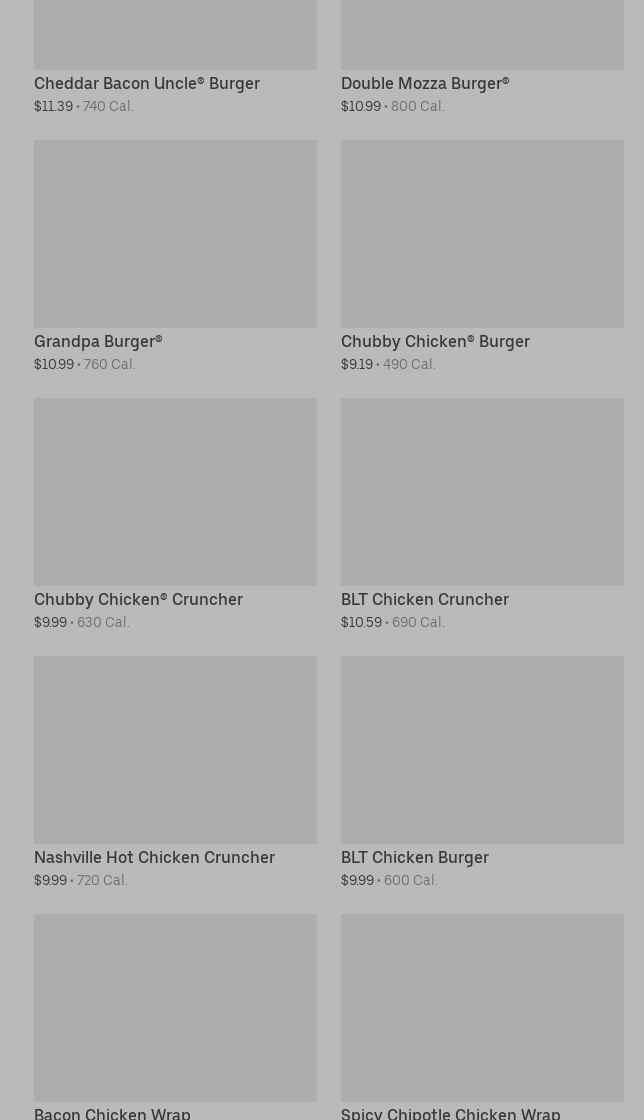Open the Cheddar Bacon Uncle Burger item
This screenshot has height=1120, width=644.
[x=175, y=57]
